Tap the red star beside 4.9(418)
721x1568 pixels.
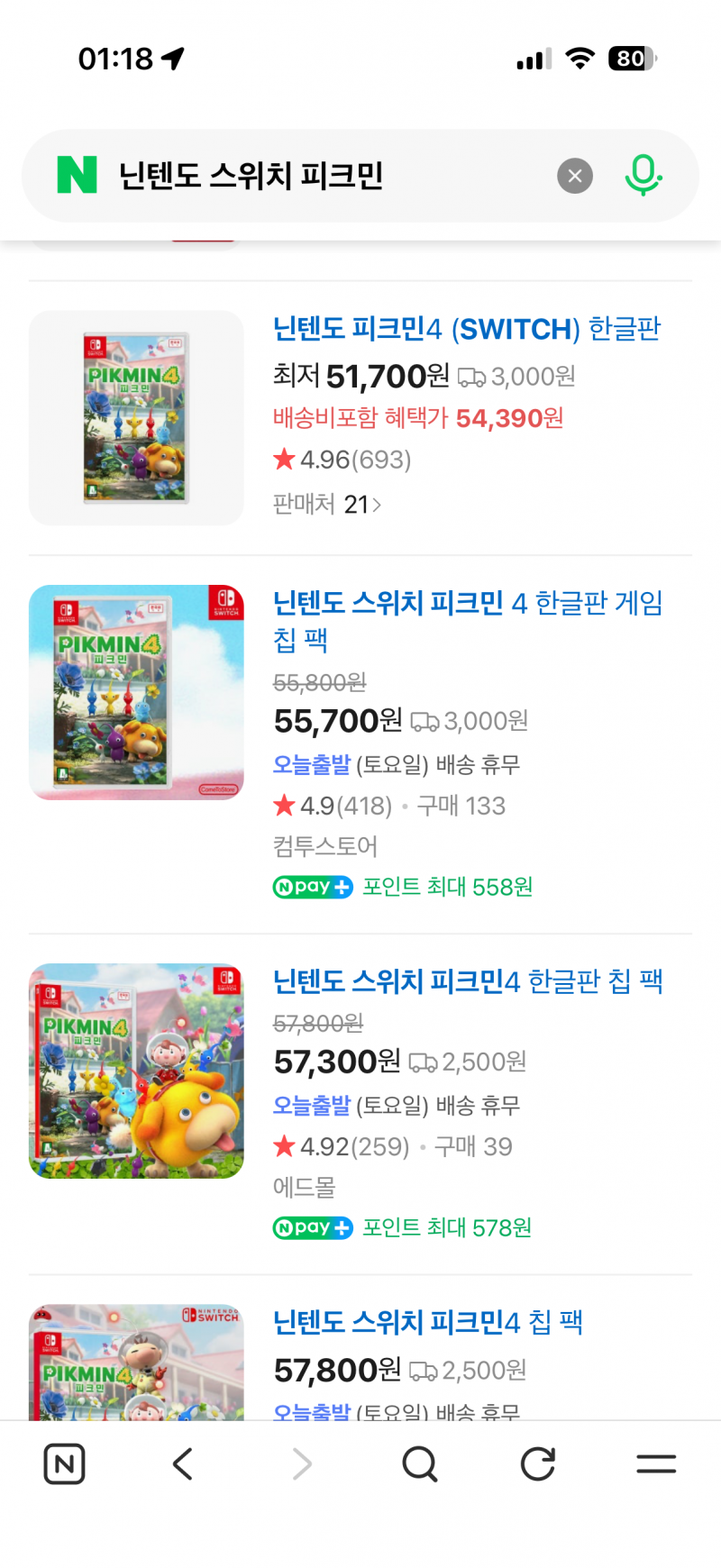pyautogui.click(x=282, y=806)
